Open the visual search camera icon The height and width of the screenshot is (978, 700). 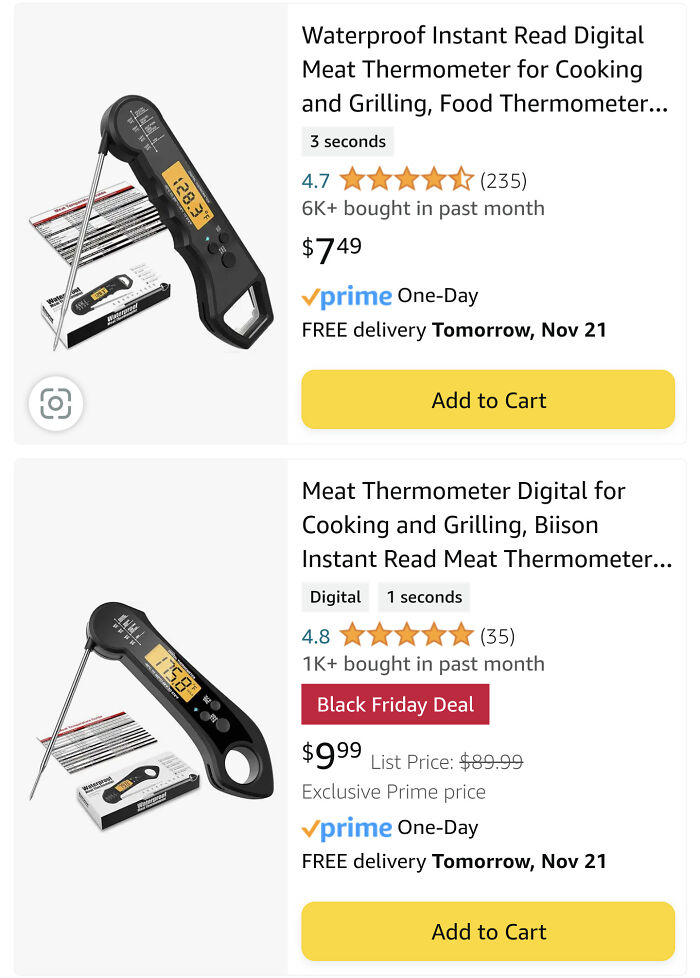point(55,404)
